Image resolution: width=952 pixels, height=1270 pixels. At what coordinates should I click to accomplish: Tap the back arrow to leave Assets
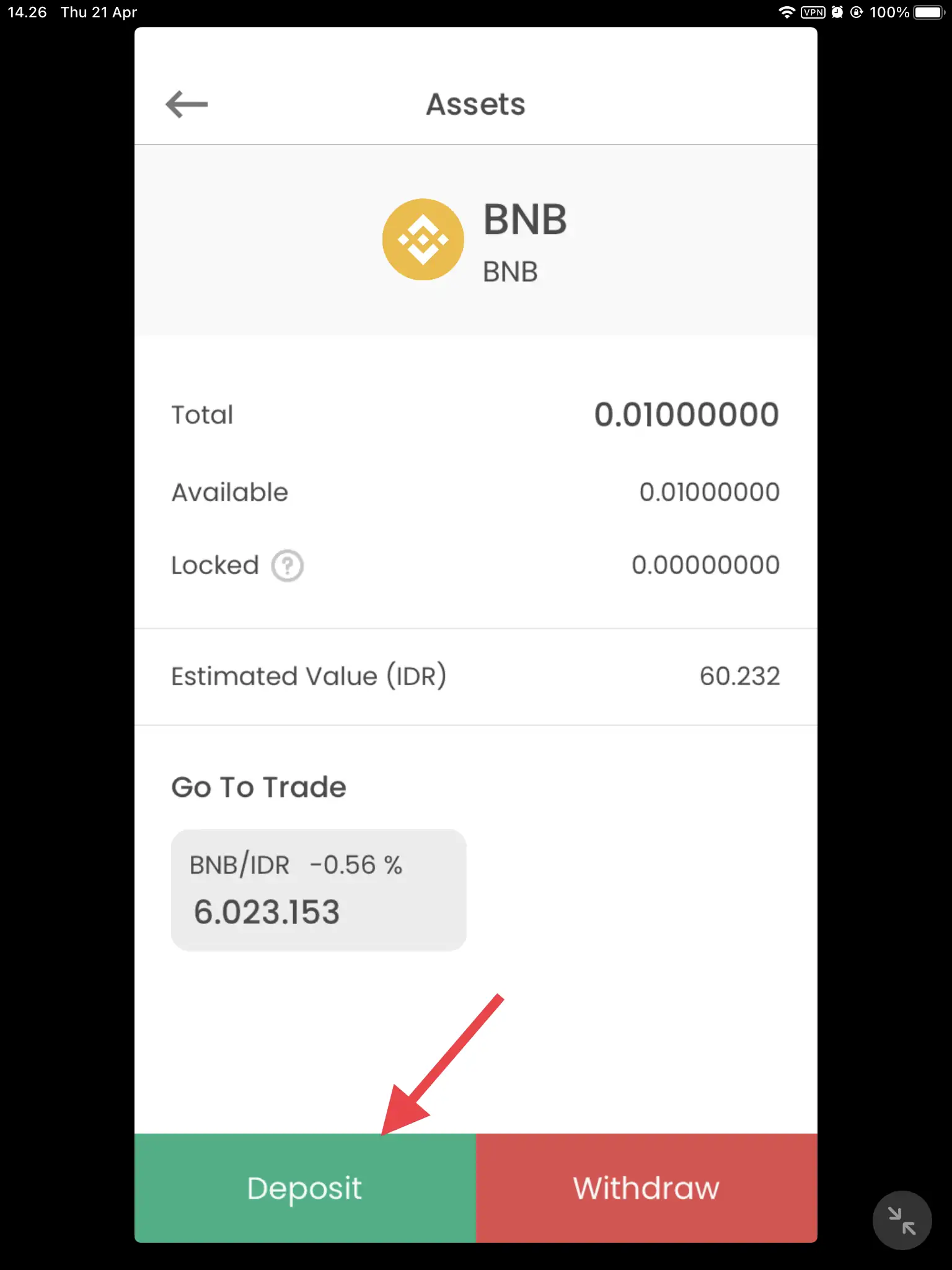(186, 104)
